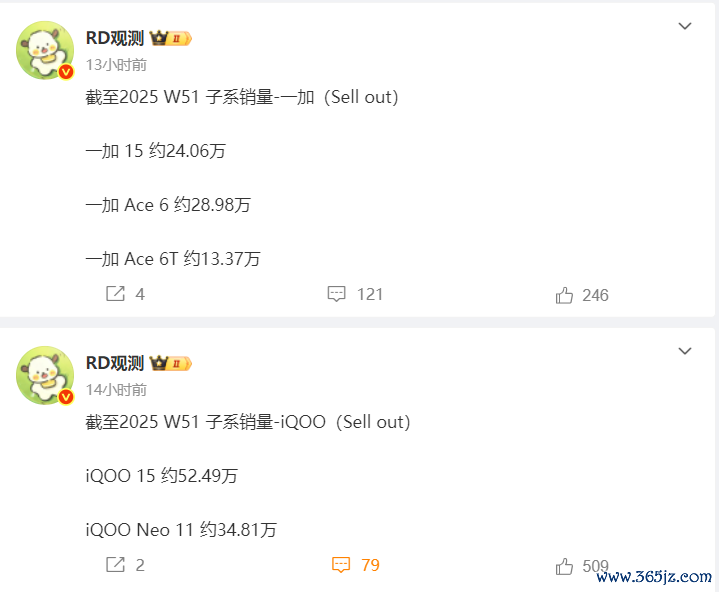Open RD观测 avatar on the 一加 post

click(x=45, y=50)
